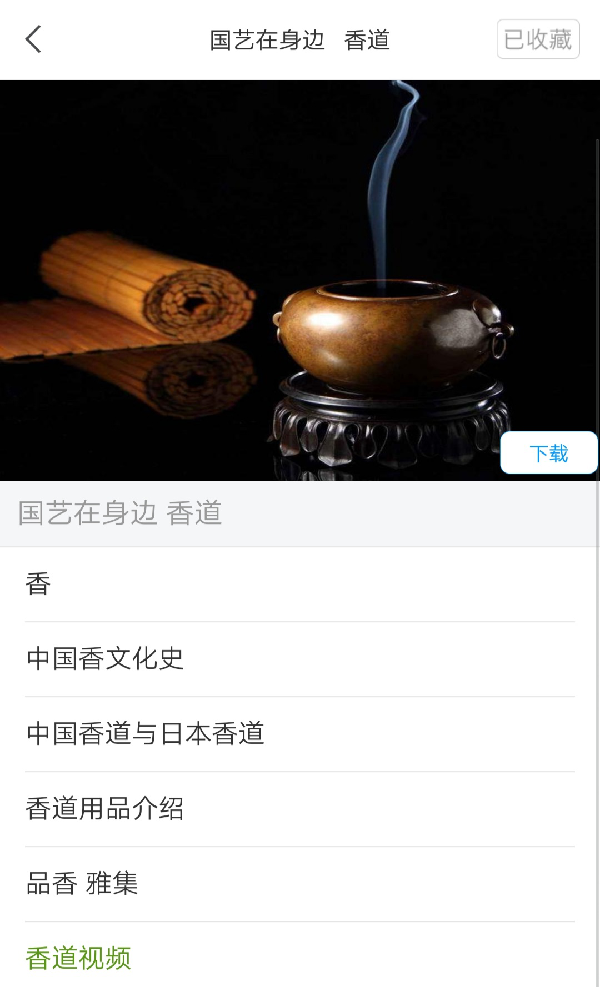
Task: View the 香道用品介绍 chapter
Action: click(x=105, y=809)
